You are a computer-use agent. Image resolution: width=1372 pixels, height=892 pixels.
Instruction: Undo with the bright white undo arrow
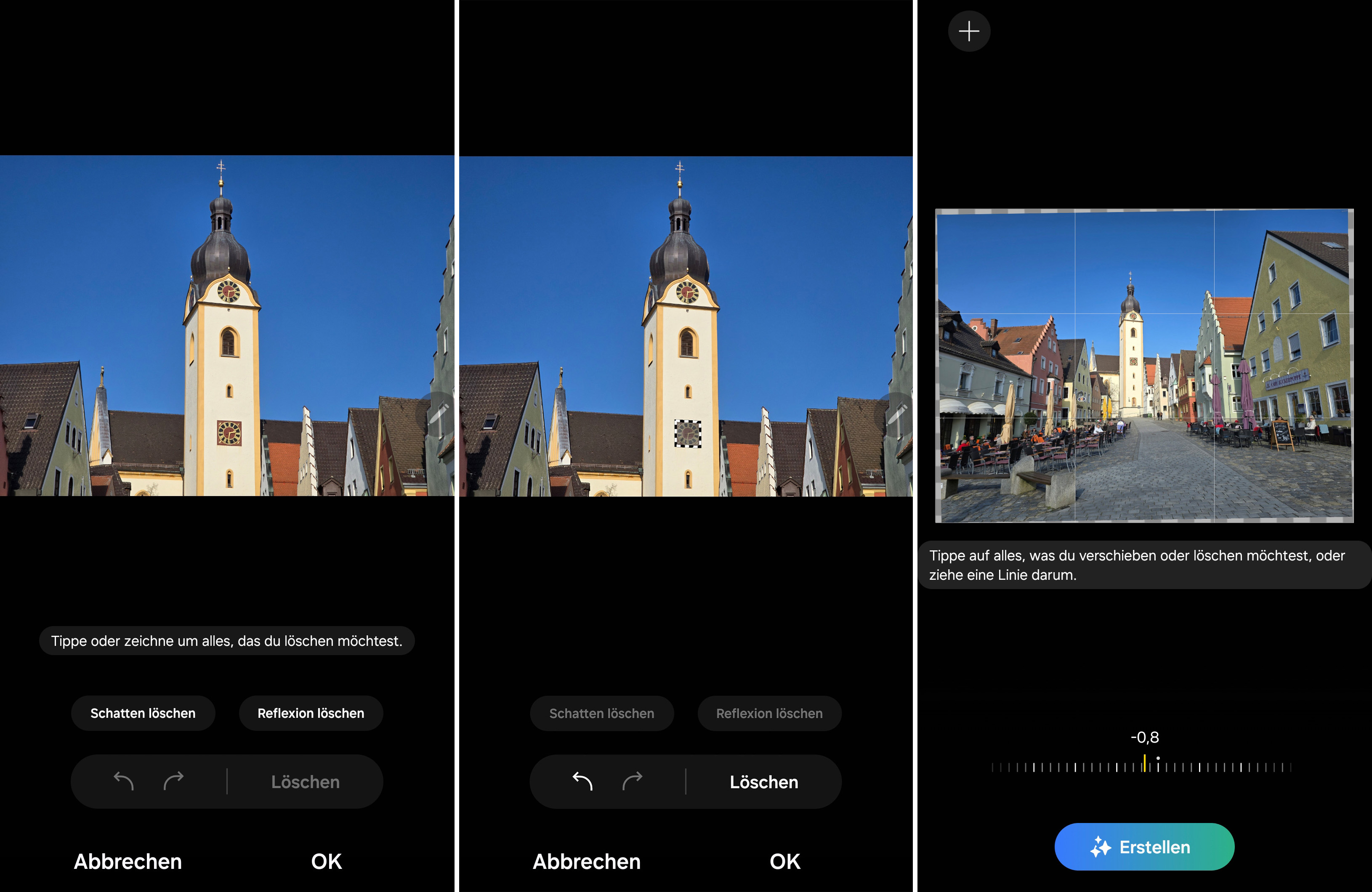point(582,781)
